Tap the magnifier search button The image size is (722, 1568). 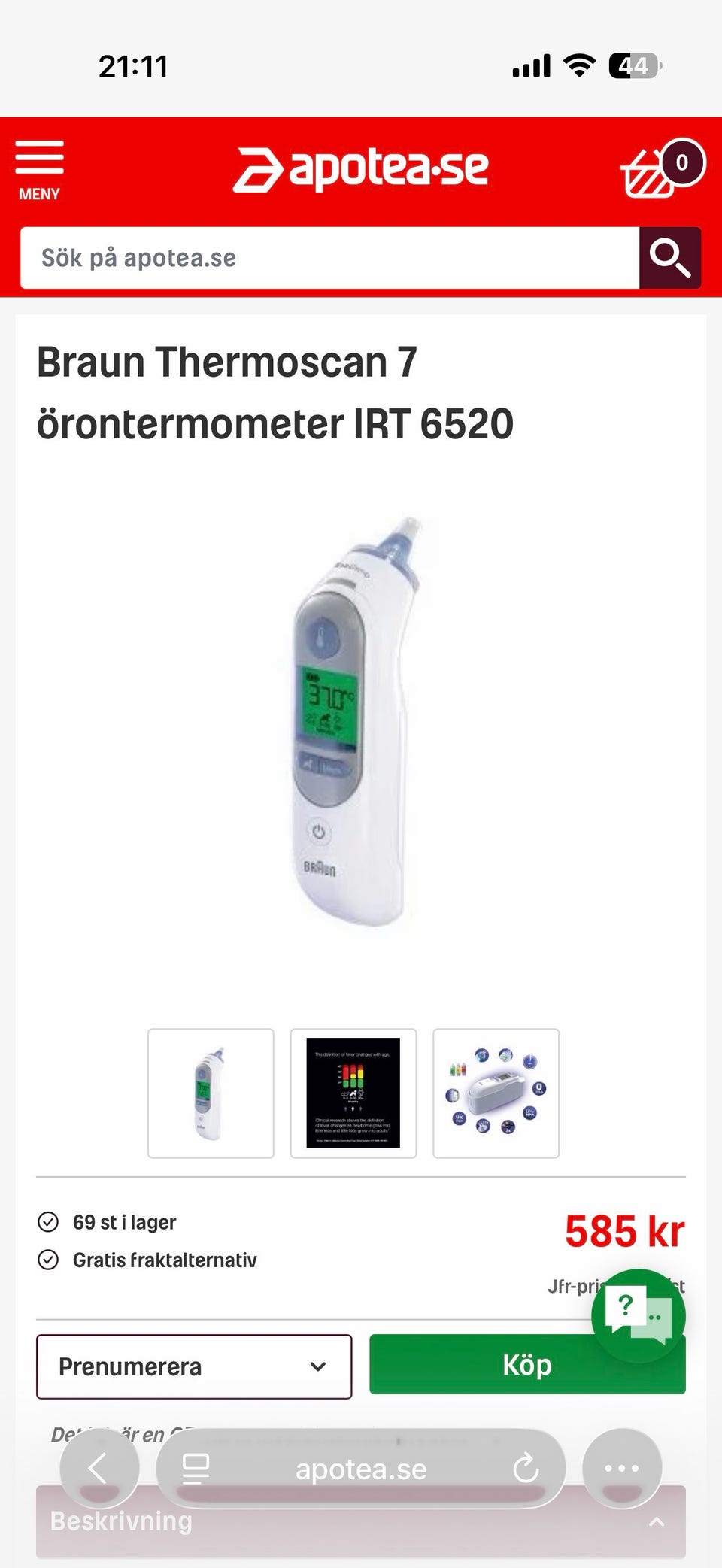[x=670, y=258]
